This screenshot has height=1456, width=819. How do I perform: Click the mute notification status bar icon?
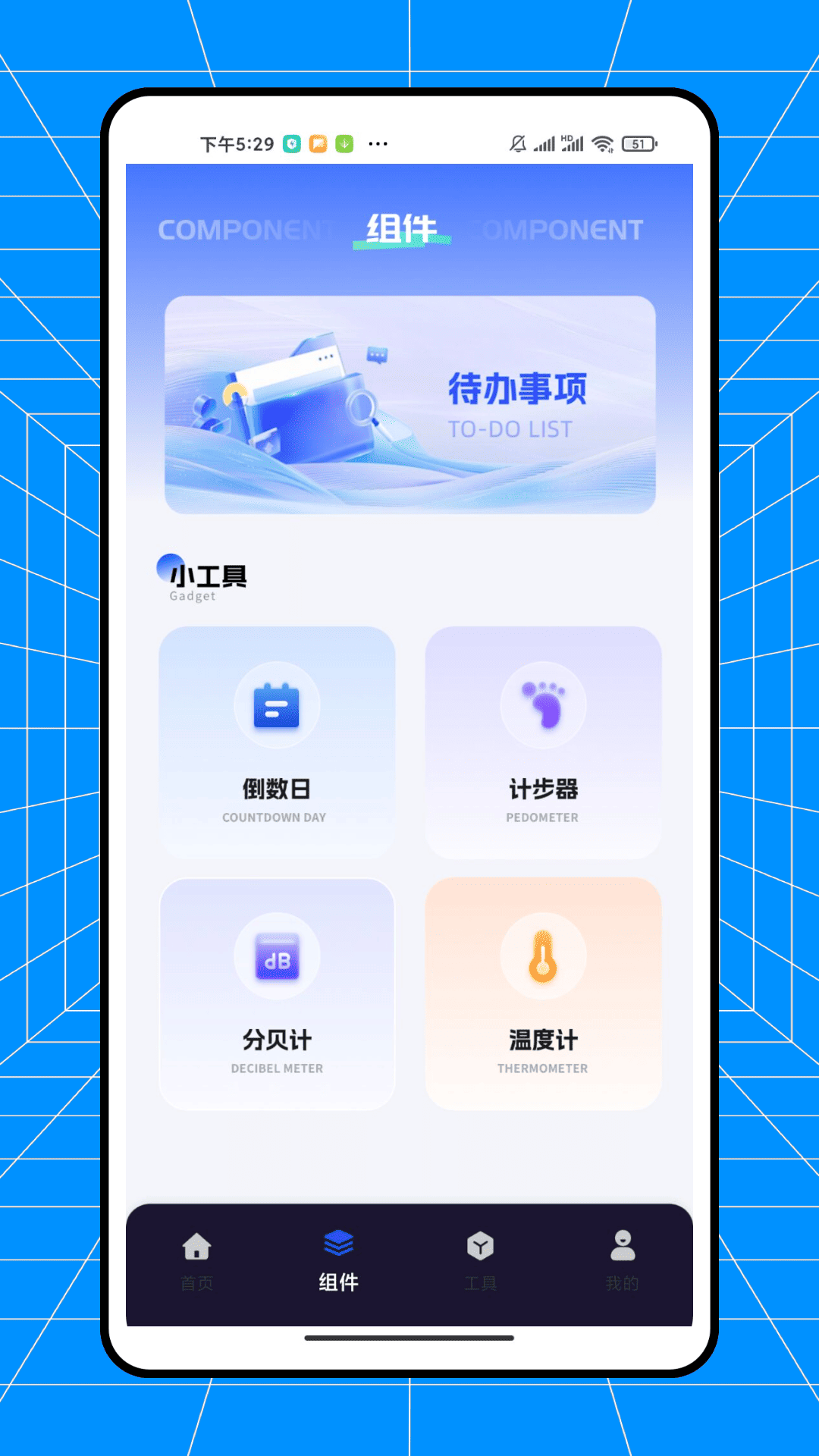tap(517, 143)
